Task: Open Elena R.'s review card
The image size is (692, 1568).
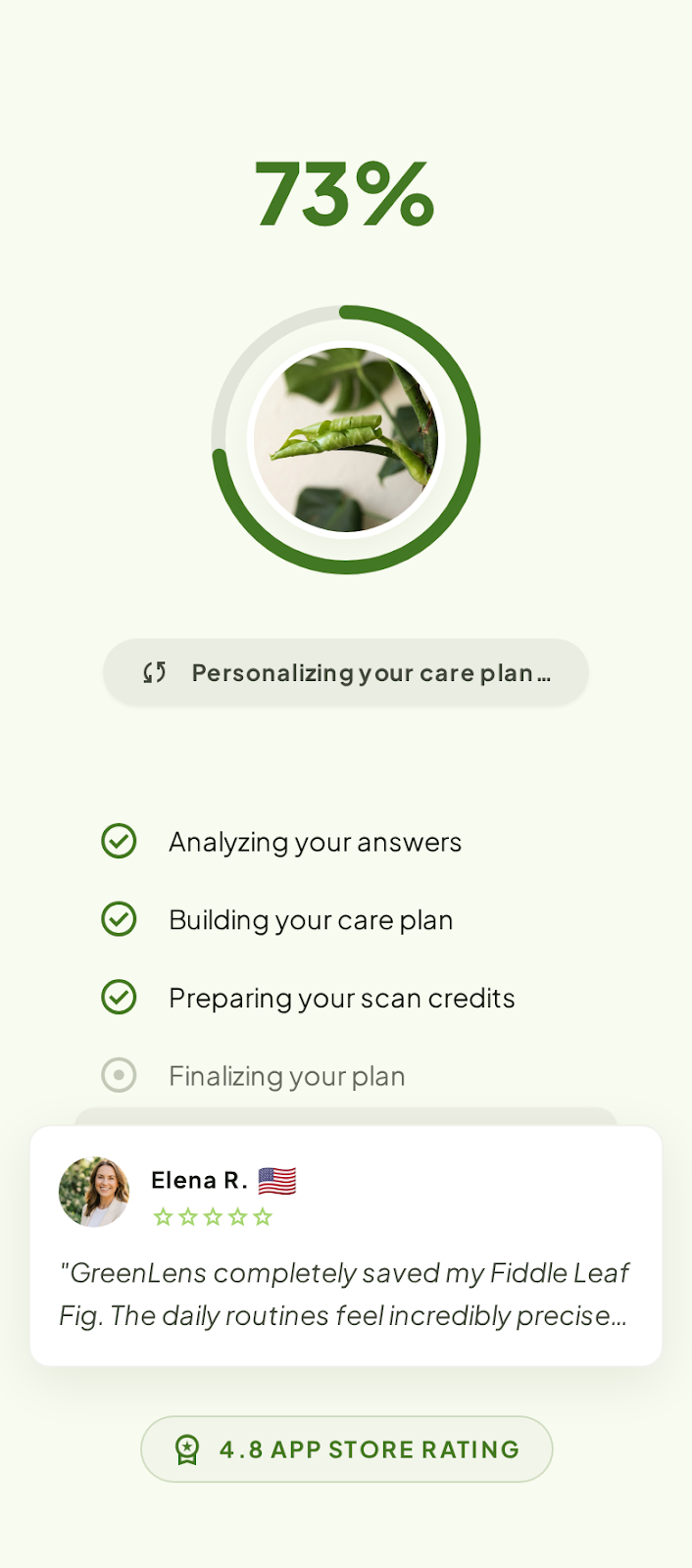Action: click(x=346, y=1246)
